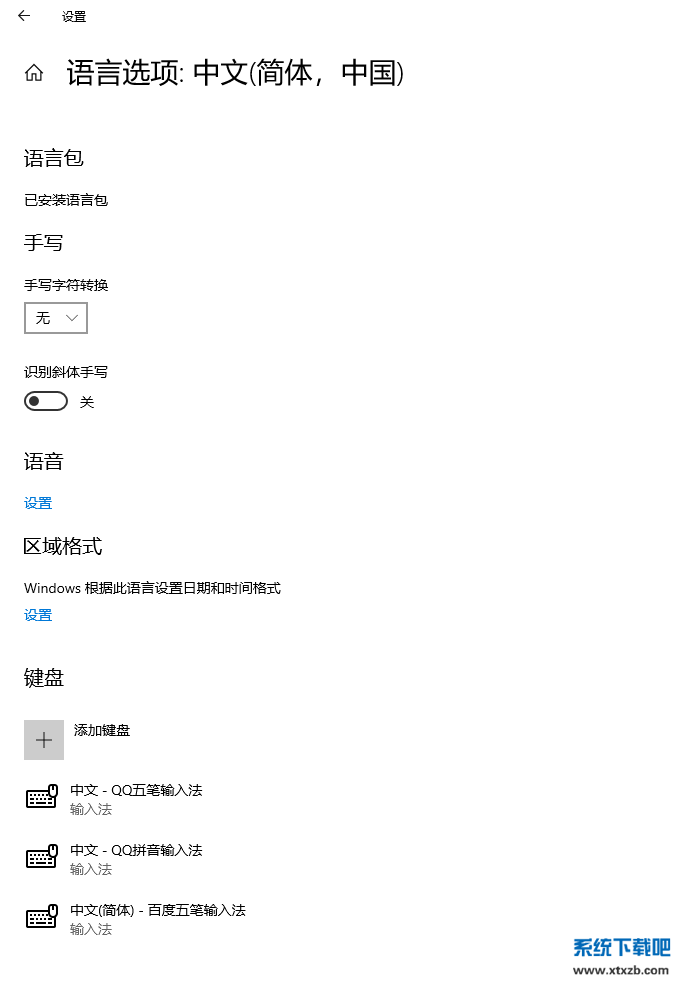The height and width of the screenshot is (985, 678).
Task: Select 中文 - QQ五笔输入法 keyboard
Action: 136,799
